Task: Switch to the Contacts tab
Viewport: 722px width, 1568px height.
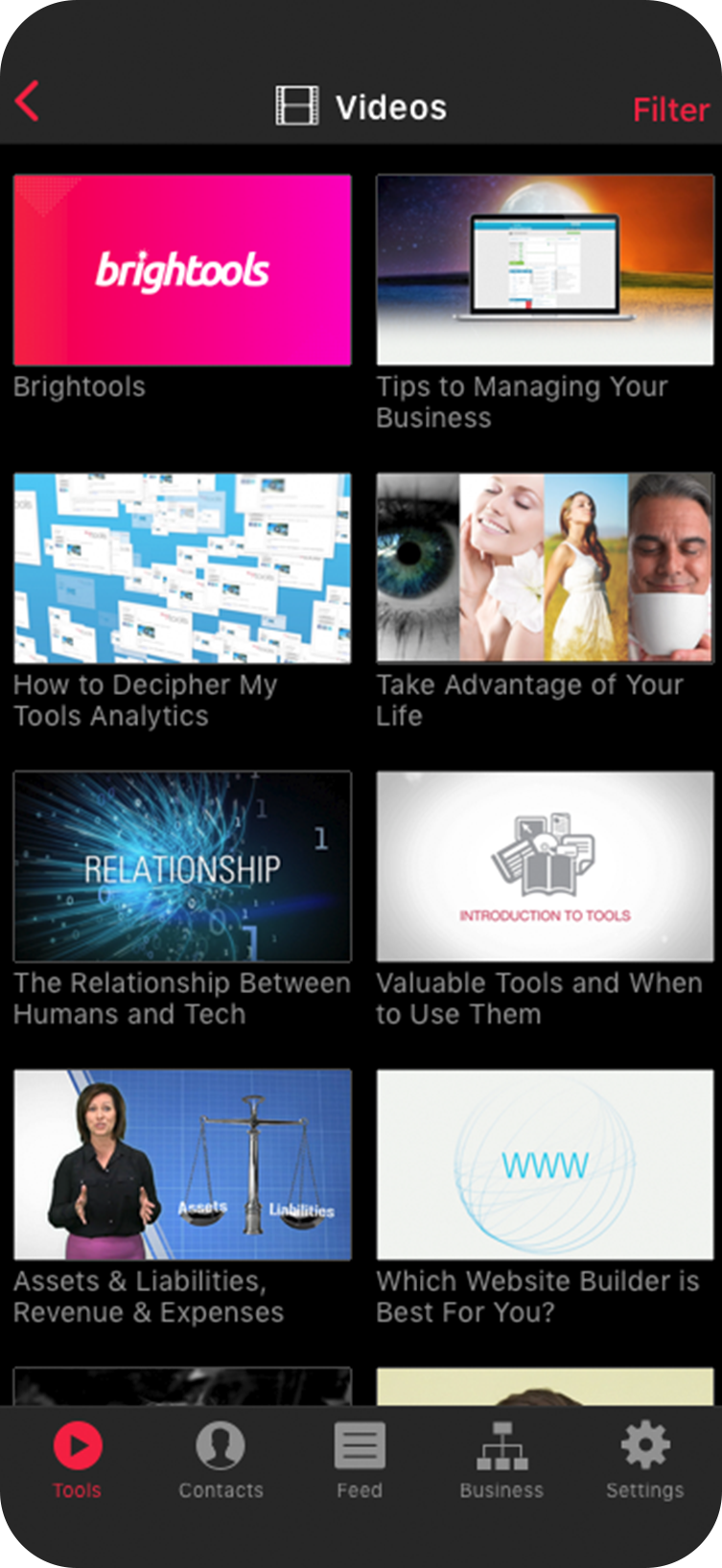Action: [x=221, y=1460]
